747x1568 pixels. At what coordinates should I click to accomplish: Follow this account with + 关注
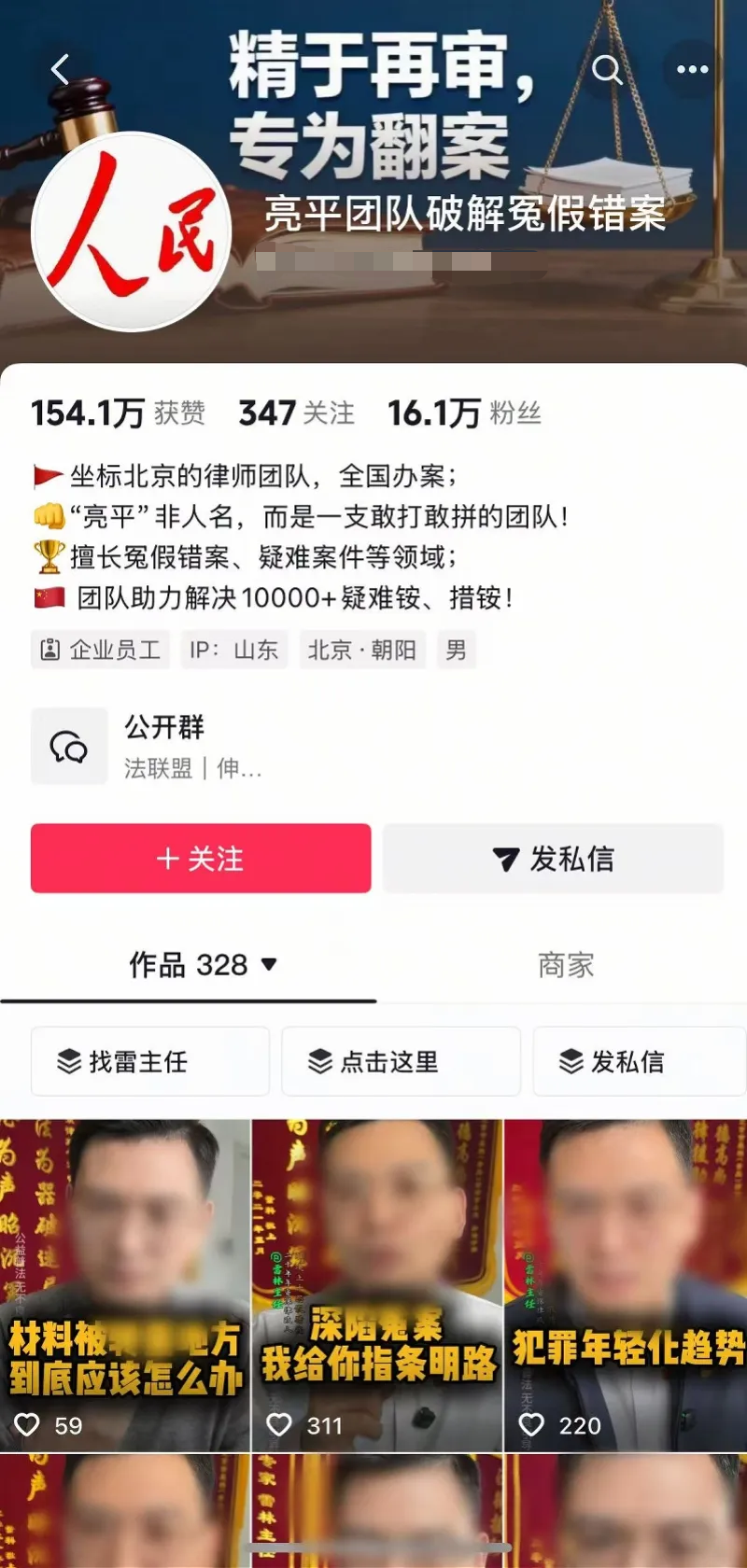click(x=201, y=859)
